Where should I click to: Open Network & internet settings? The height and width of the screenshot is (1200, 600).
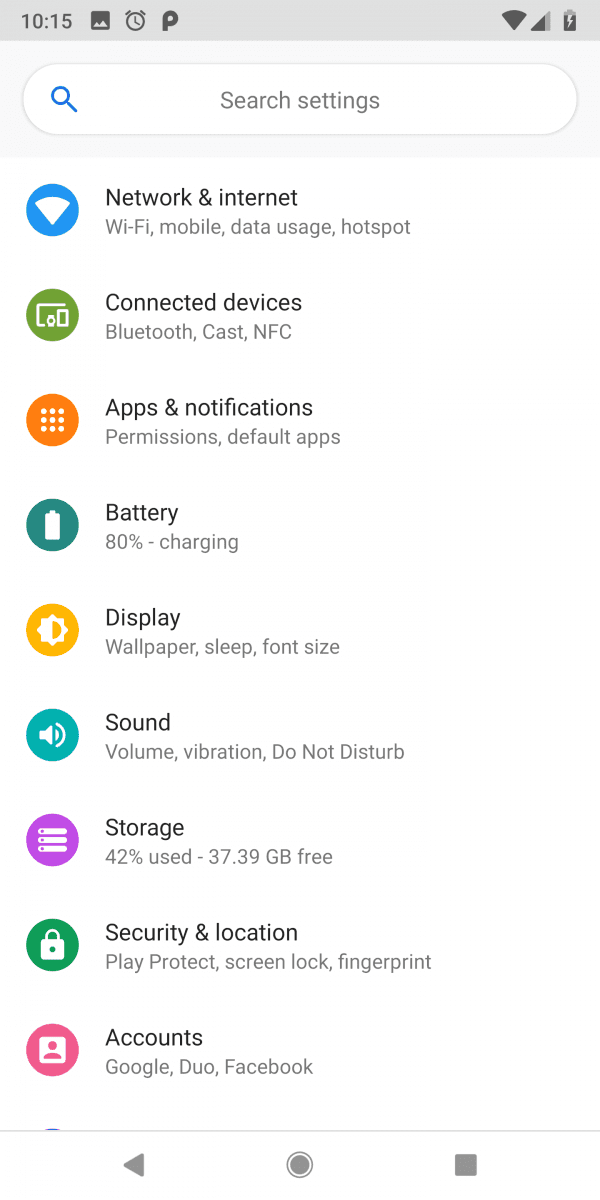click(300, 211)
